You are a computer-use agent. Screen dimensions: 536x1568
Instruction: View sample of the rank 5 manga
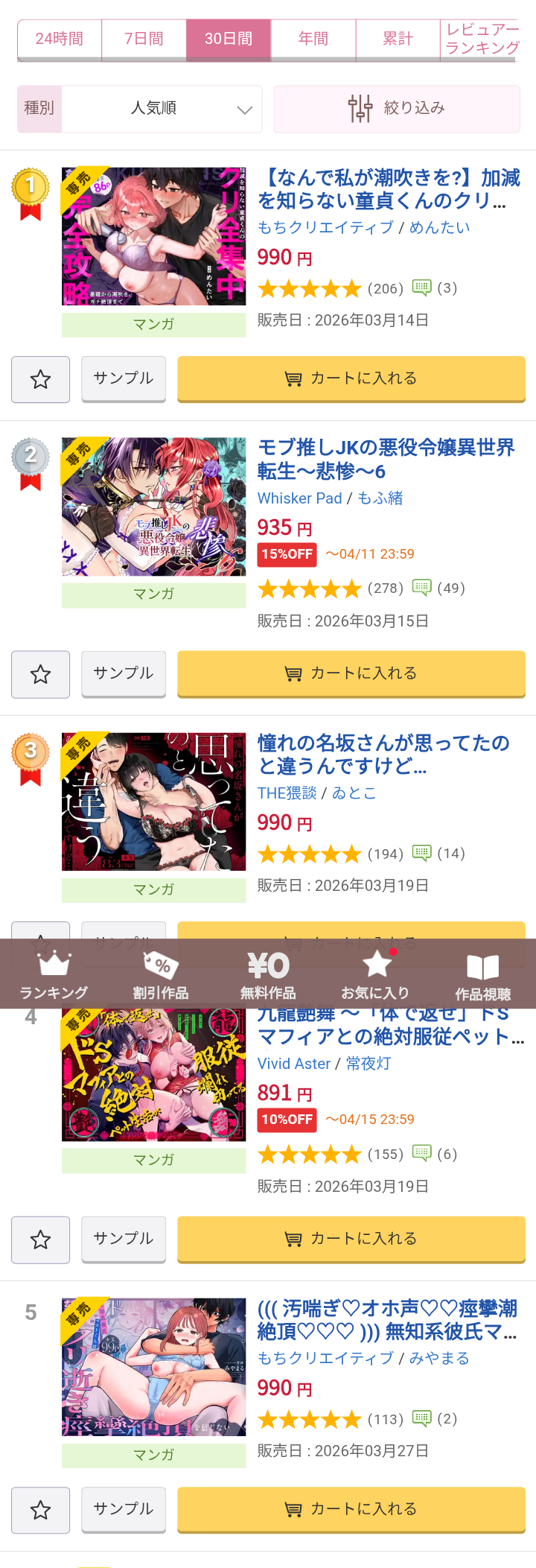point(123,1509)
